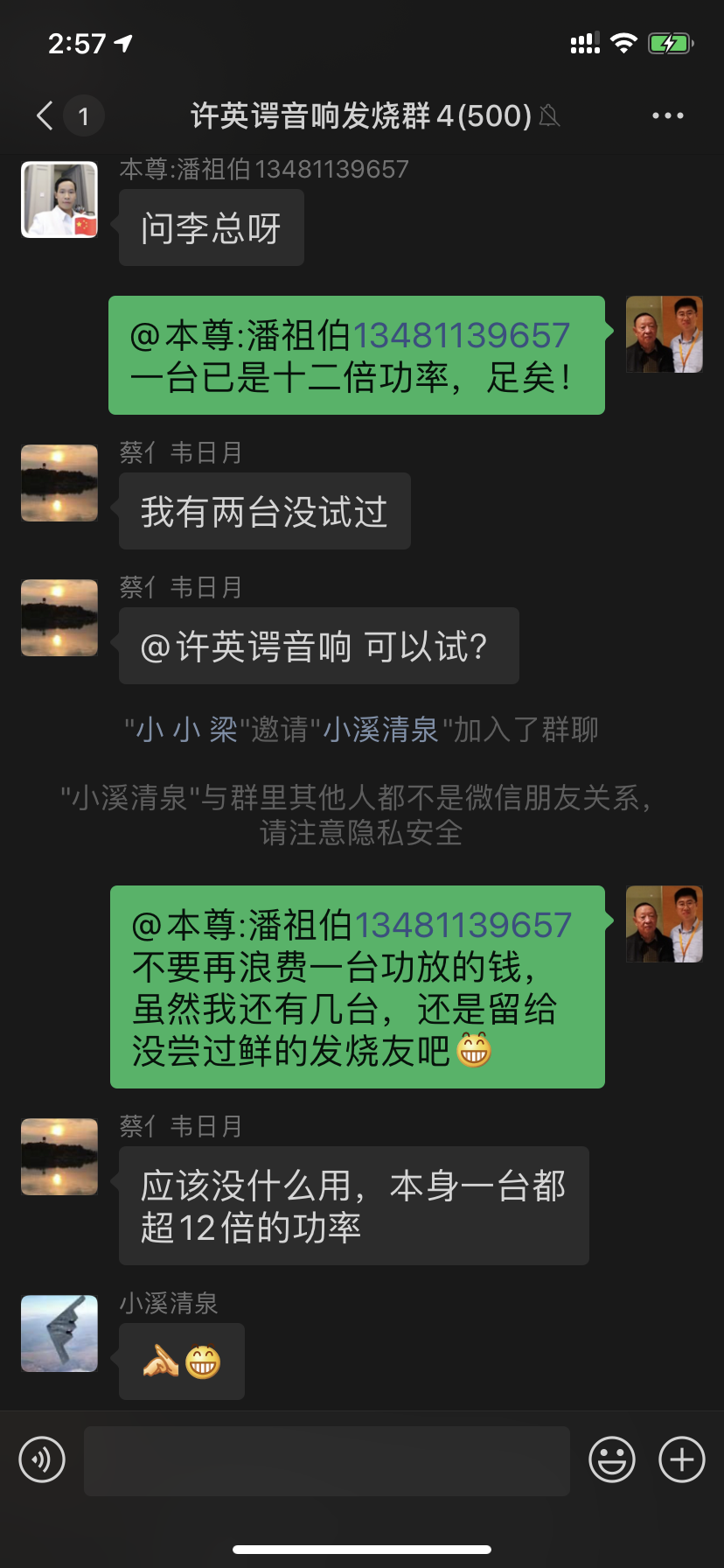Open the emoji sticker panel
Image resolution: width=724 pixels, height=1568 pixels.
point(611,1459)
